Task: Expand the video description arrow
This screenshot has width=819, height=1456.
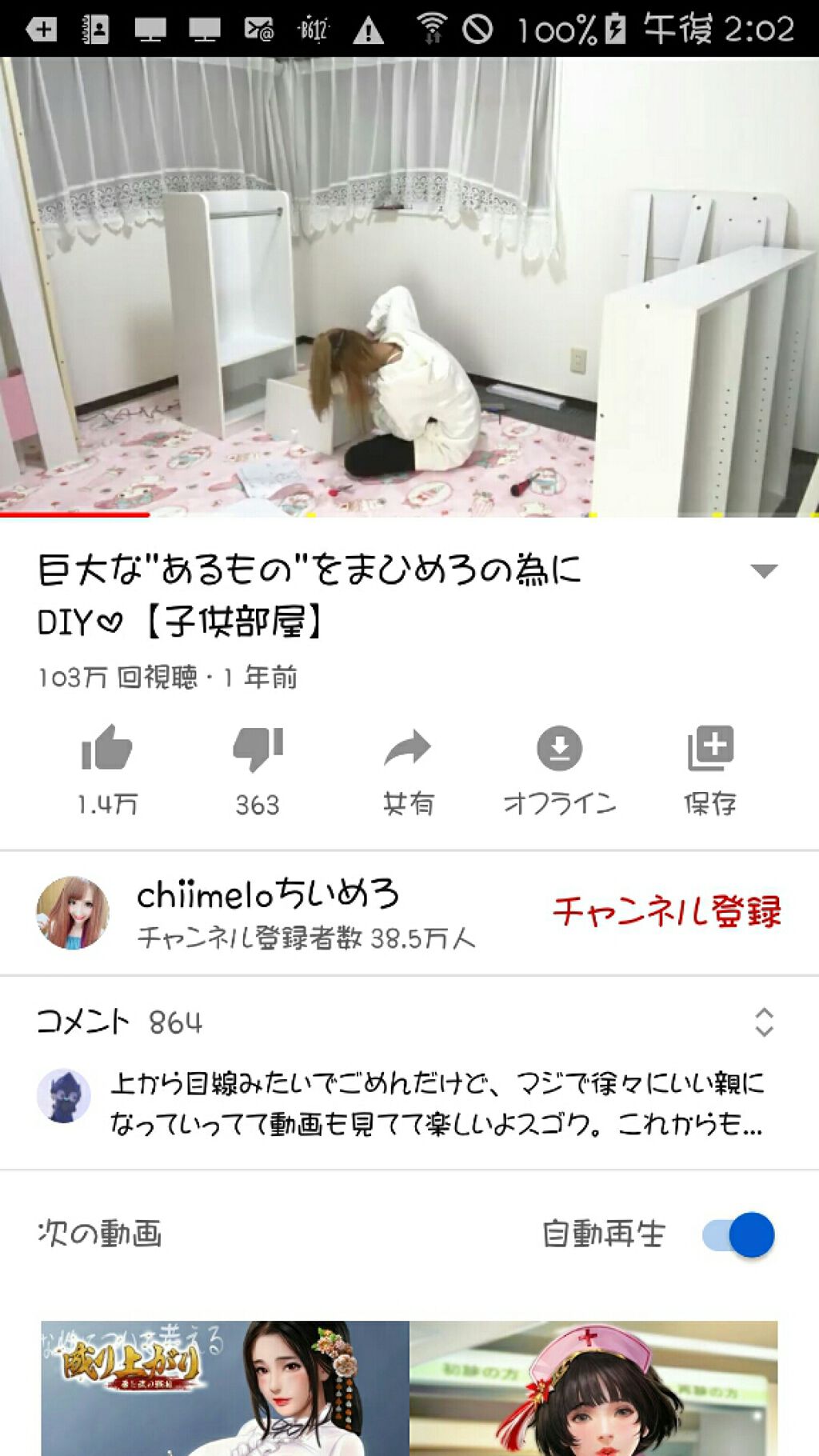Action: pos(764,570)
